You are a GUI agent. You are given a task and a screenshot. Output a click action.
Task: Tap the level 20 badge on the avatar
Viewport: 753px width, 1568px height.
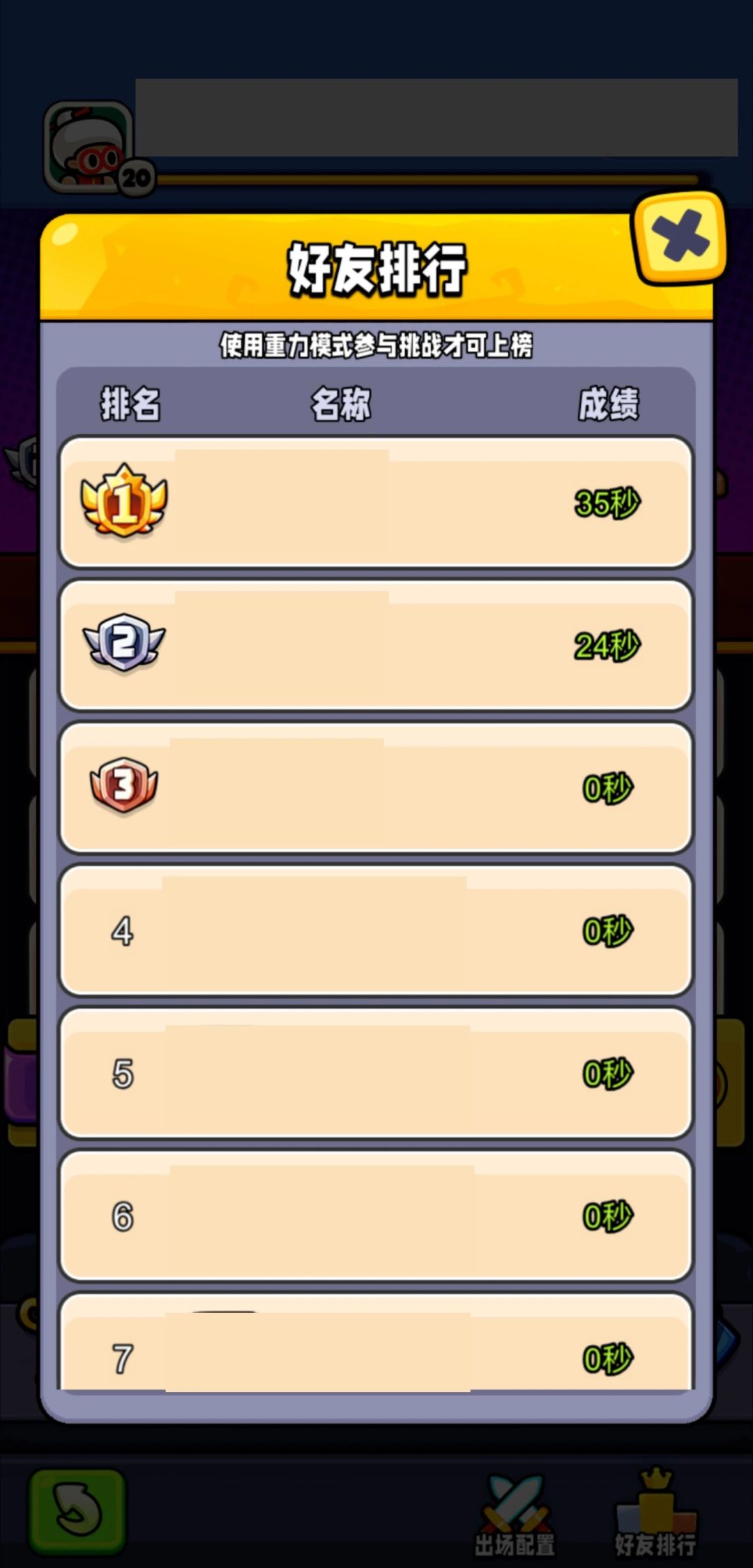137,176
